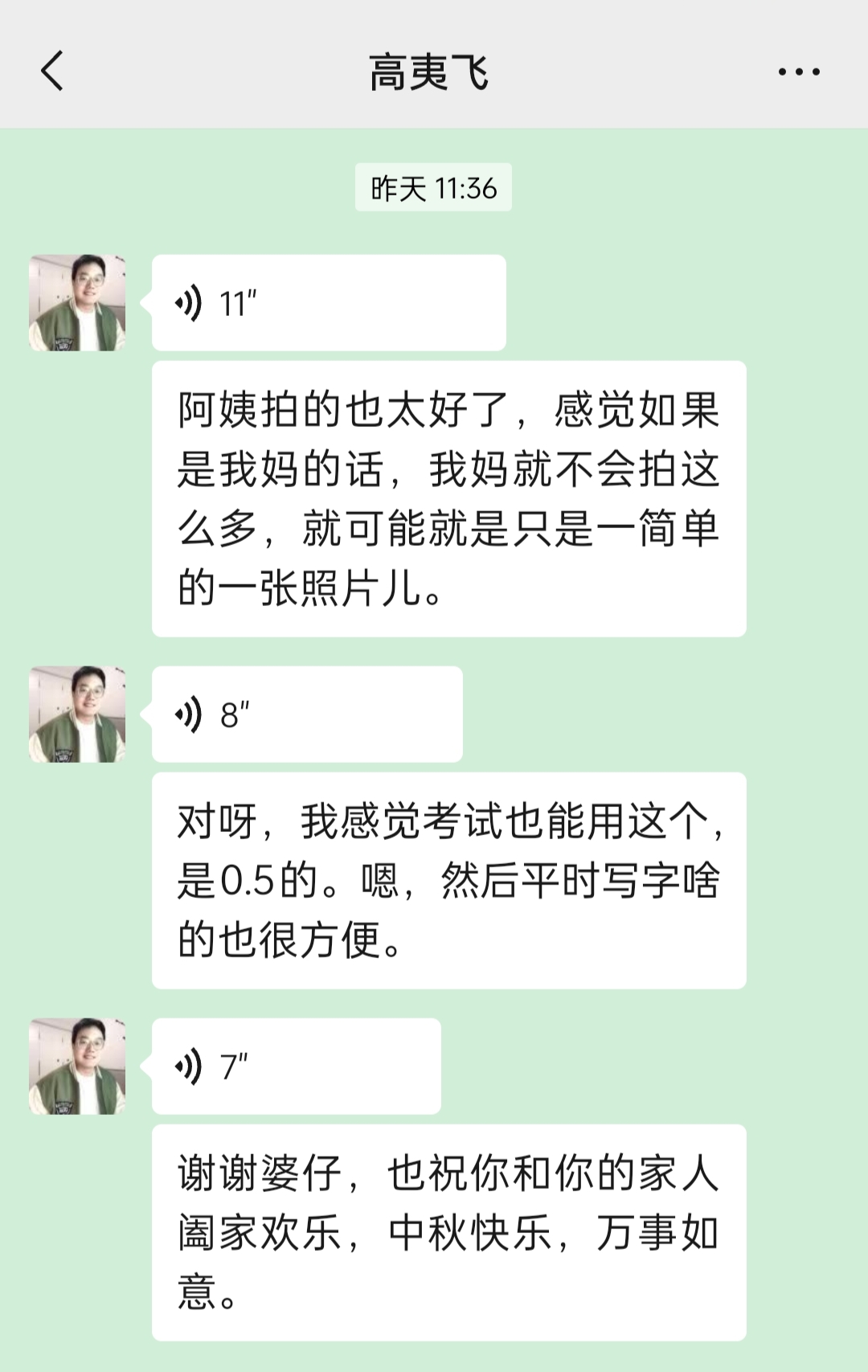Open the avatar beside the 11-second voice message

tap(77, 303)
